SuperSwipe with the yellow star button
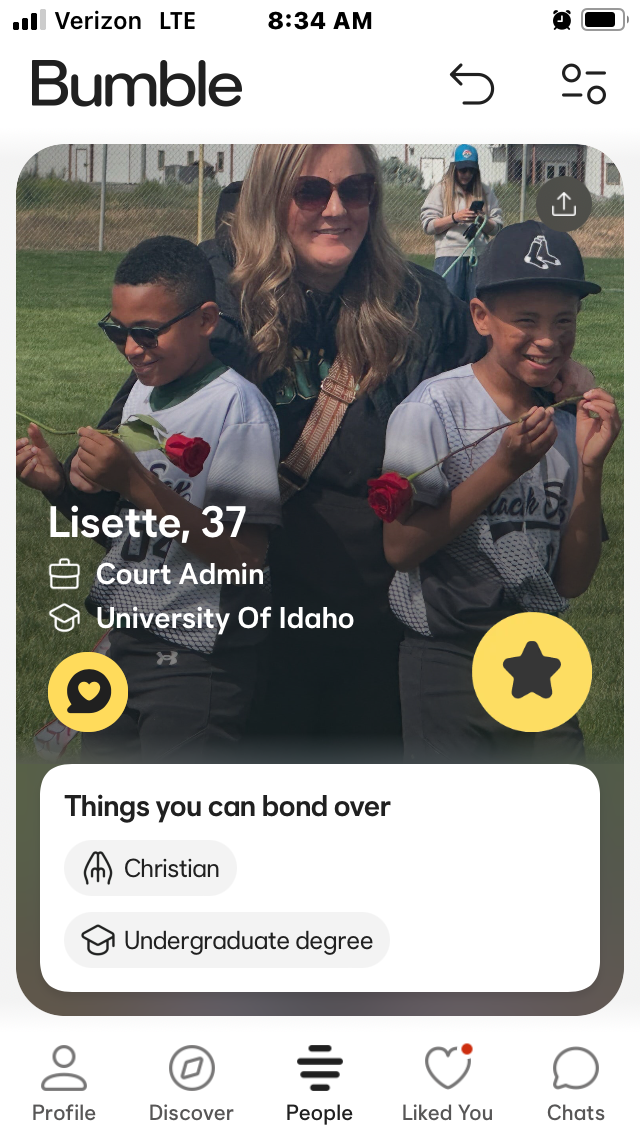The width and height of the screenshot is (640, 1136). click(532, 672)
